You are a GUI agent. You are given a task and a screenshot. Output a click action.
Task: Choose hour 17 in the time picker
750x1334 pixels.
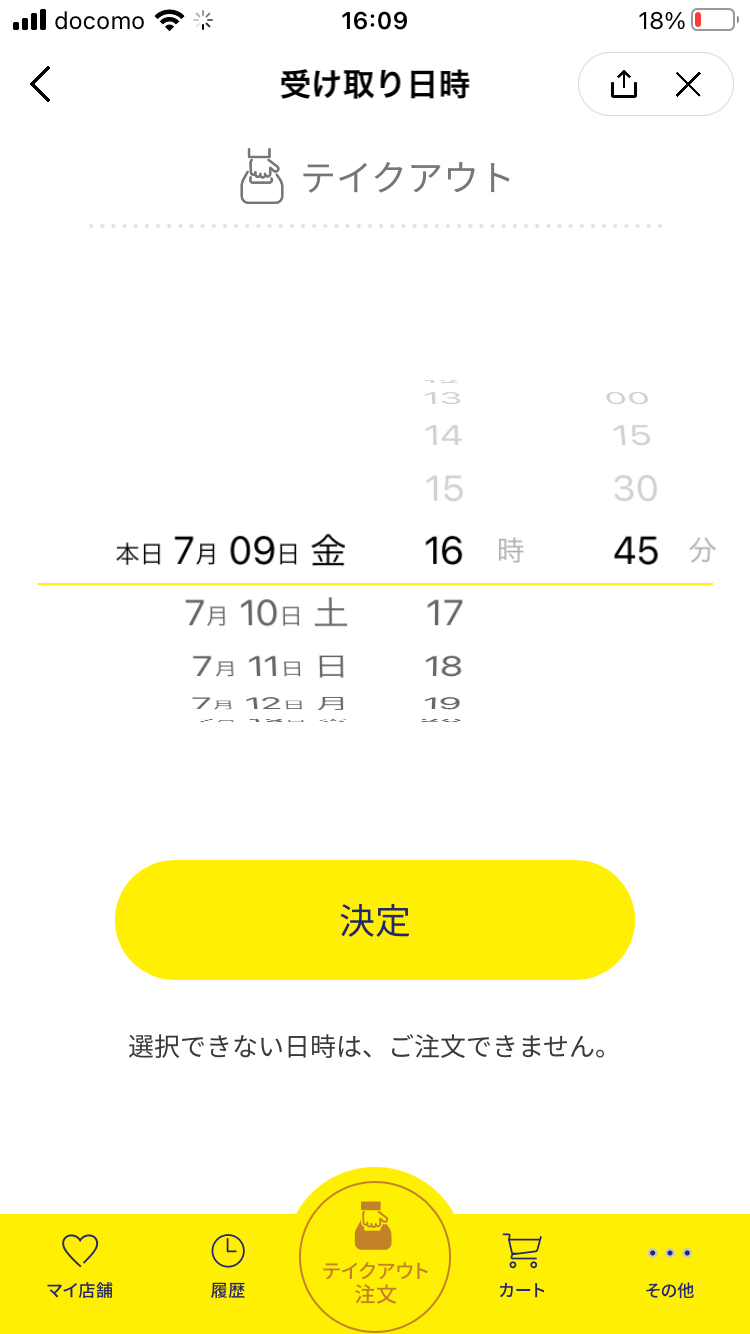[x=444, y=613]
